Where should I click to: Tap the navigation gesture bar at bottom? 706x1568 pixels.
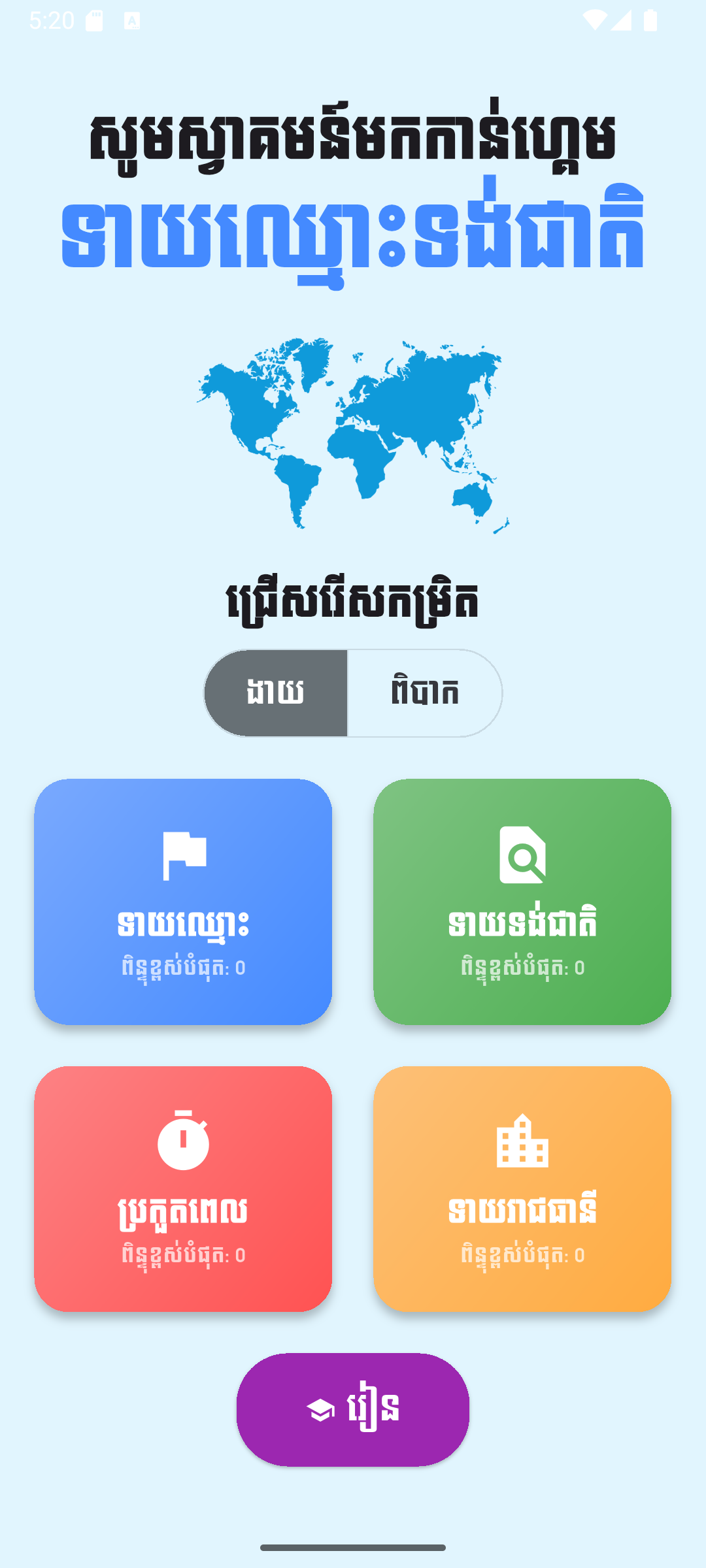coord(353,1547)
